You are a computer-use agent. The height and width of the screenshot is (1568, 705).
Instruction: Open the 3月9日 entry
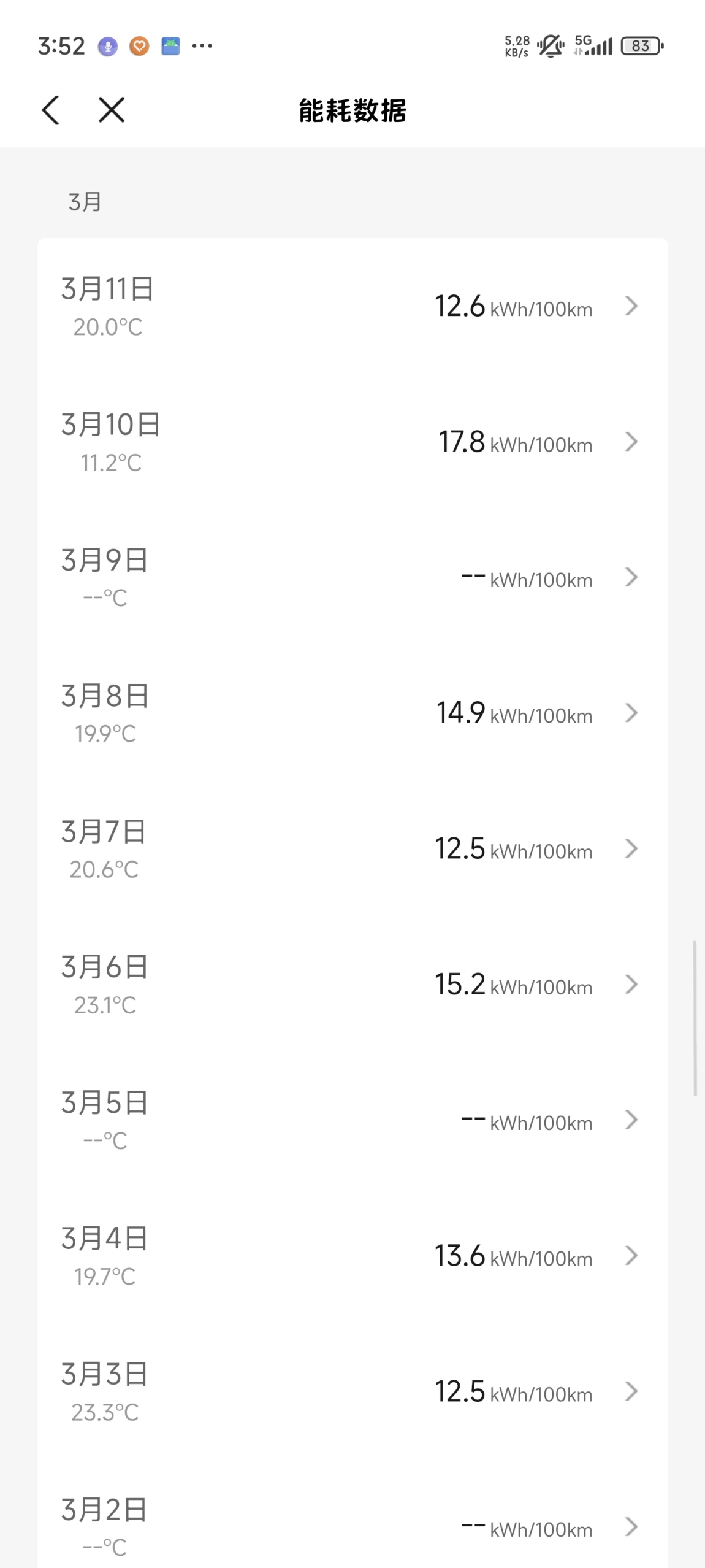pos(352,577)
